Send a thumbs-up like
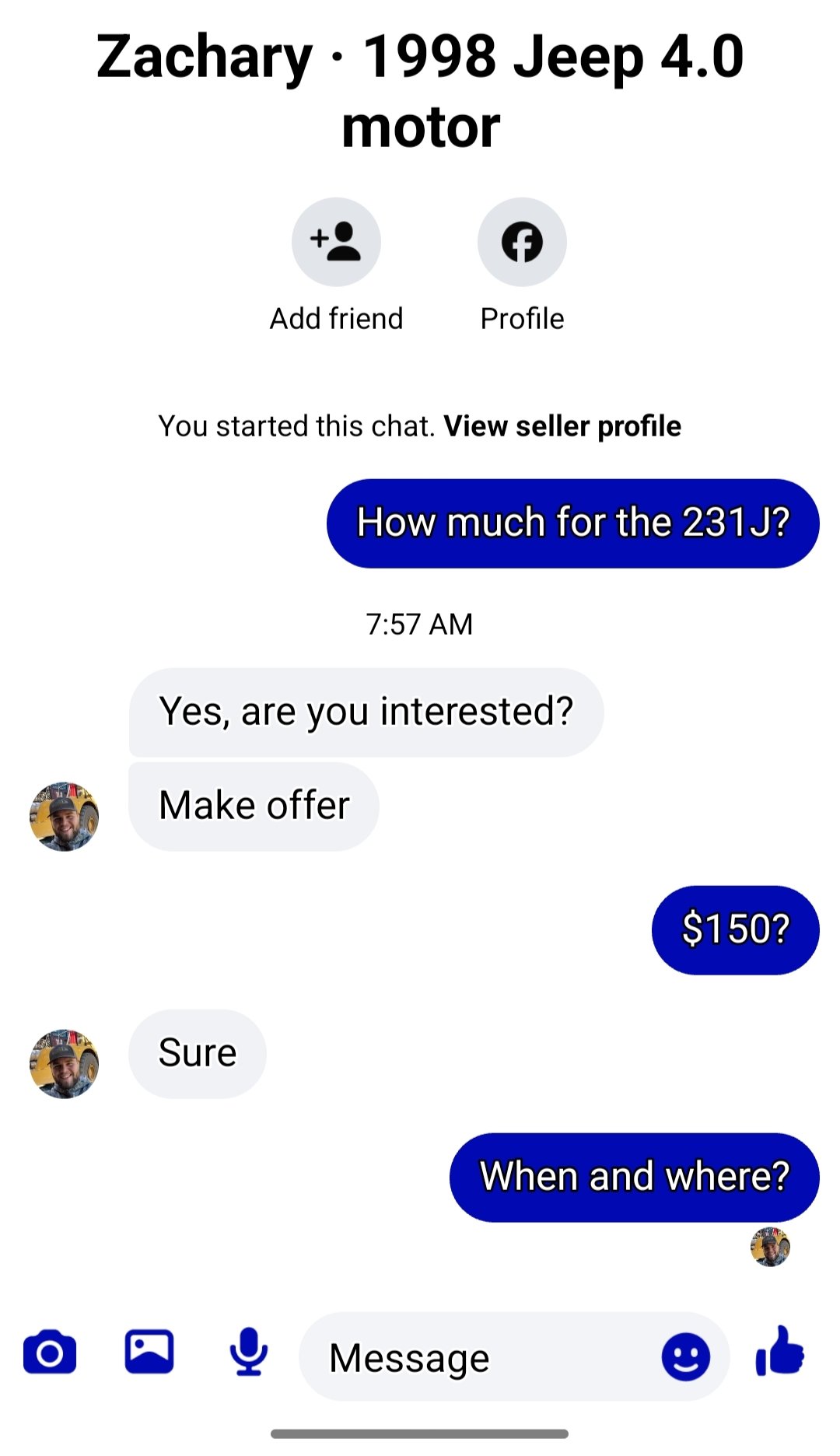The width and height of the screenshot is (840, 1456). click(x=780, y=1353)
